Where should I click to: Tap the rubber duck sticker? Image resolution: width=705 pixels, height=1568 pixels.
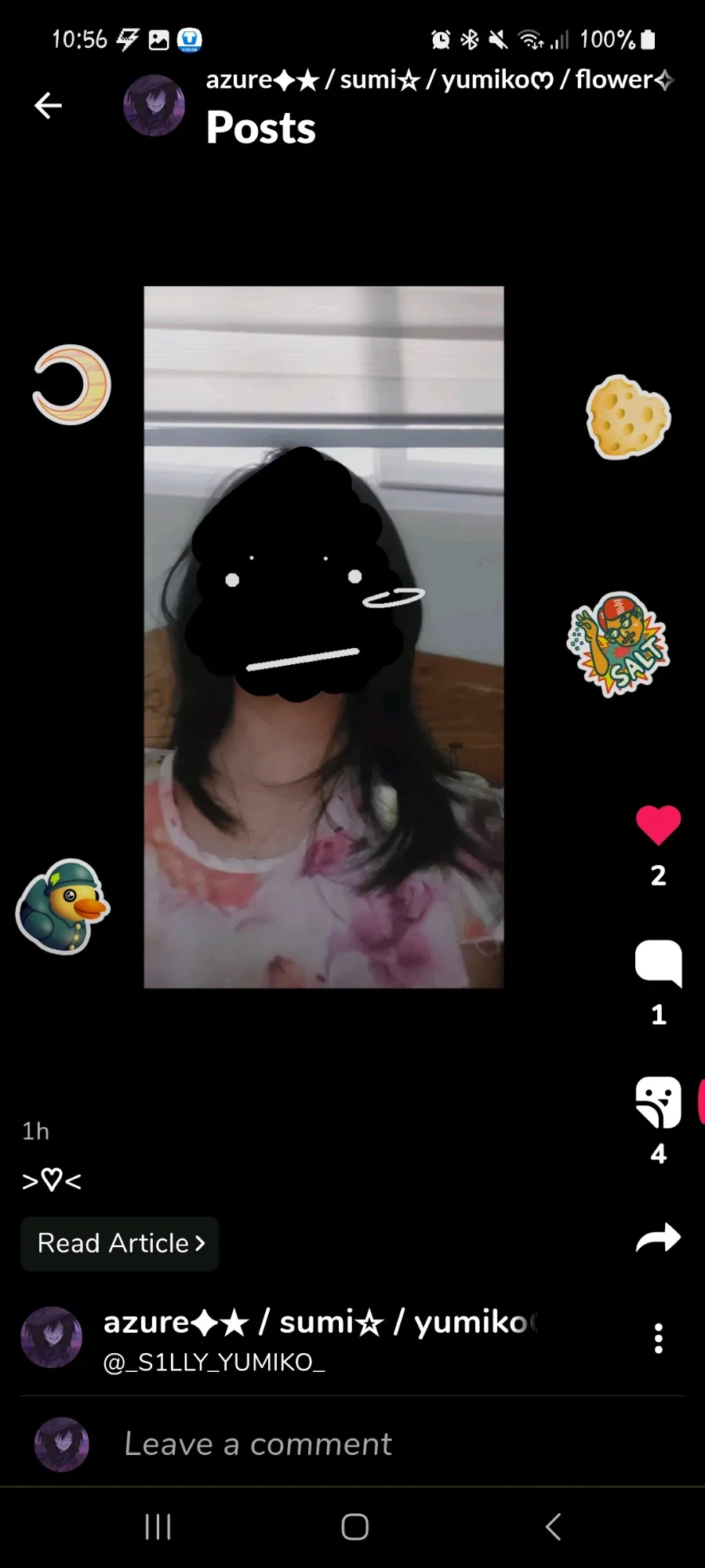click(x=63, y=906)
